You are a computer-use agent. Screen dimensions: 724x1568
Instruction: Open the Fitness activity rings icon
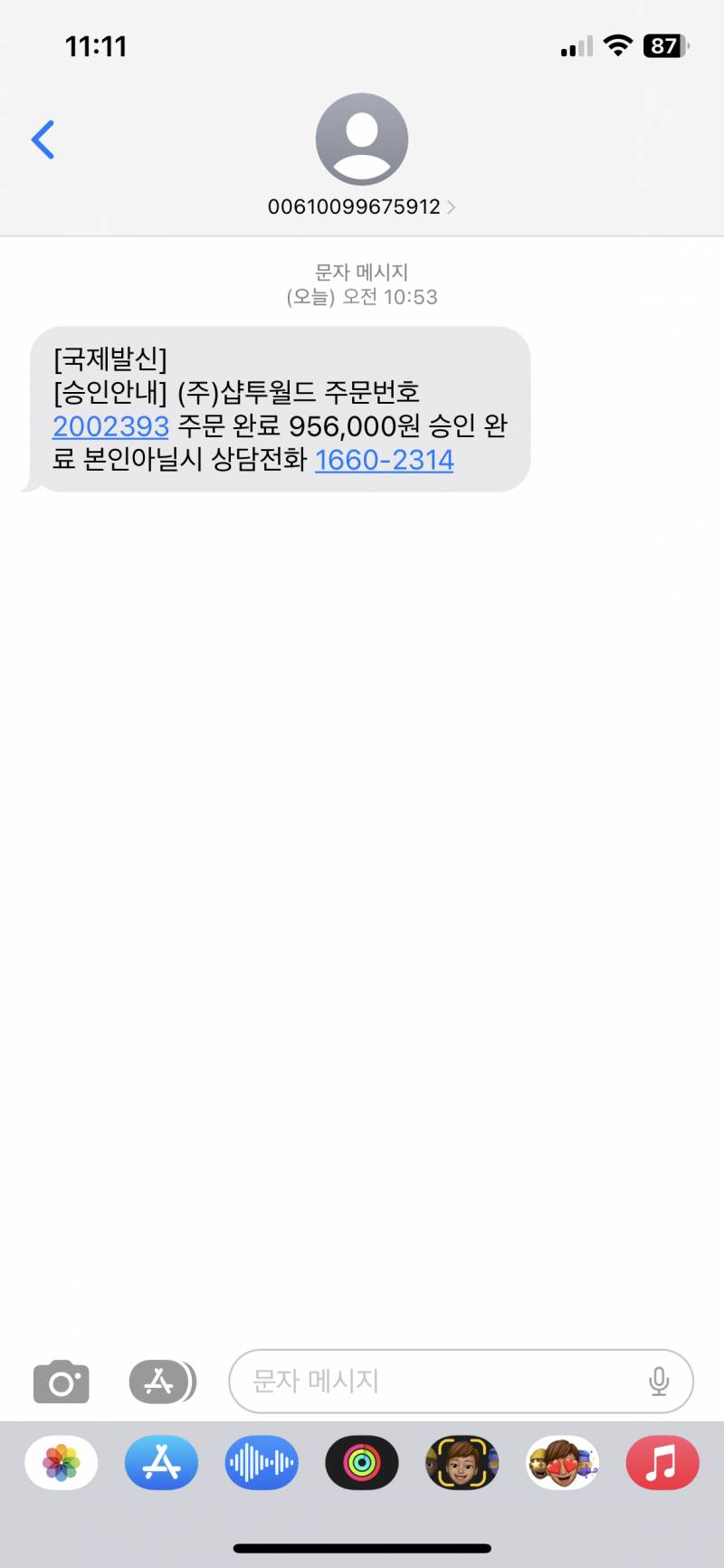pyautogui.click(x=361, y=1463)
